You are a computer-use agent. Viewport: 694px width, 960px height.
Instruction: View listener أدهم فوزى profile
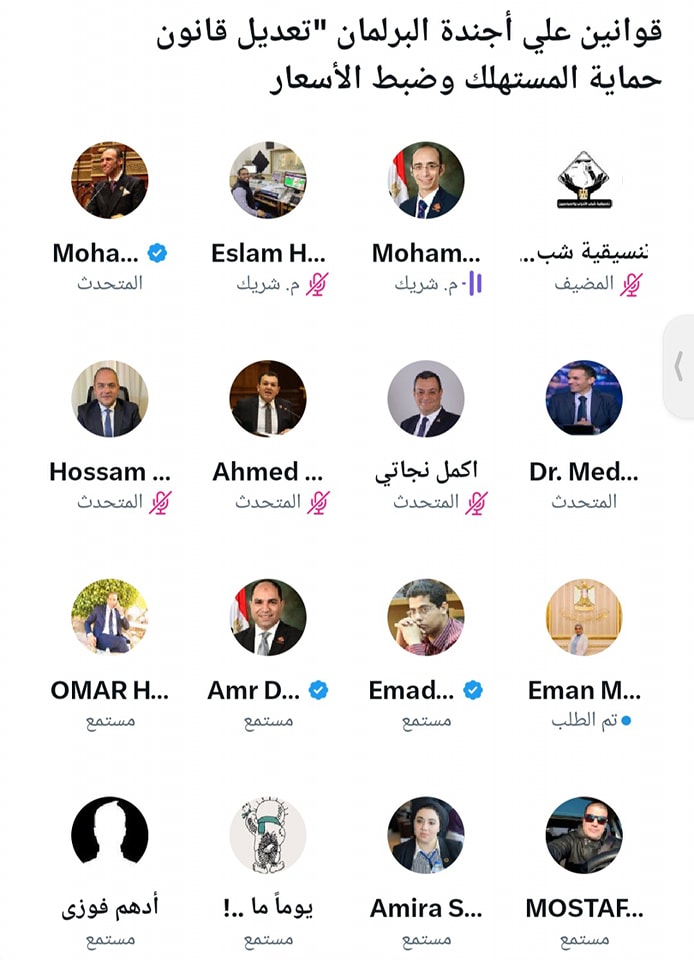tap(110, 834)
